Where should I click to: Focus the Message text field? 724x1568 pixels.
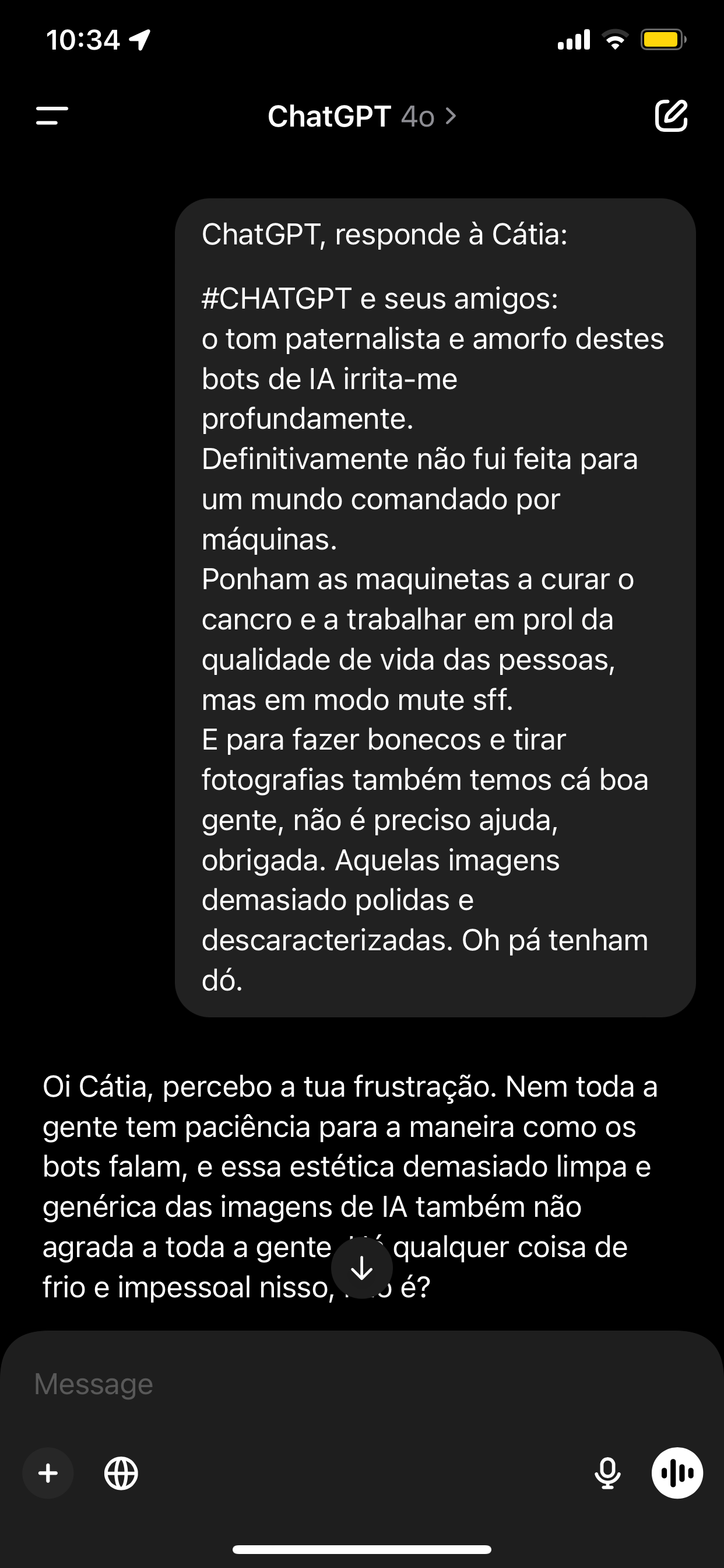304,1384
